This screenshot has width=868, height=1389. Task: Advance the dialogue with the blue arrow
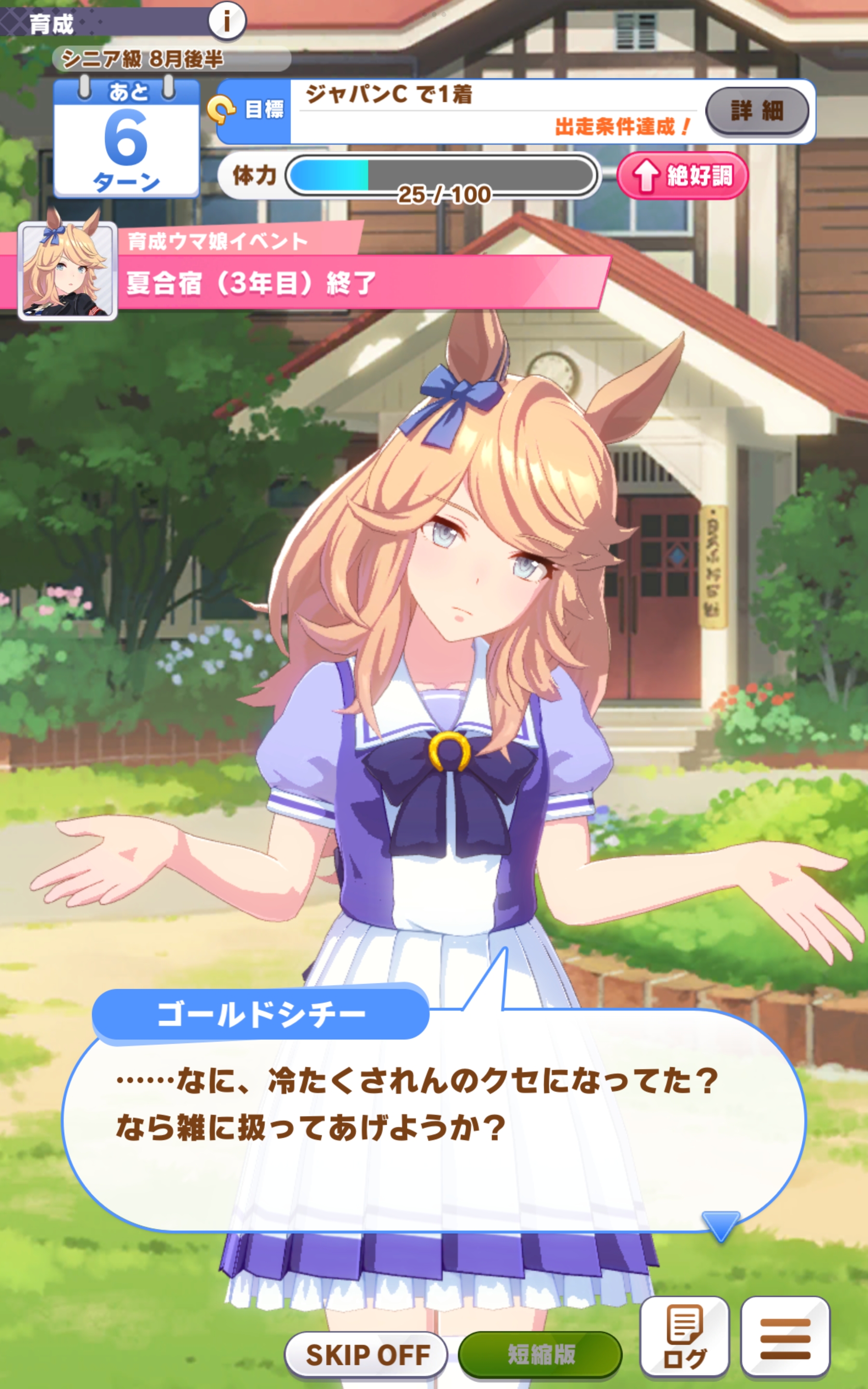click(720, 1226)
